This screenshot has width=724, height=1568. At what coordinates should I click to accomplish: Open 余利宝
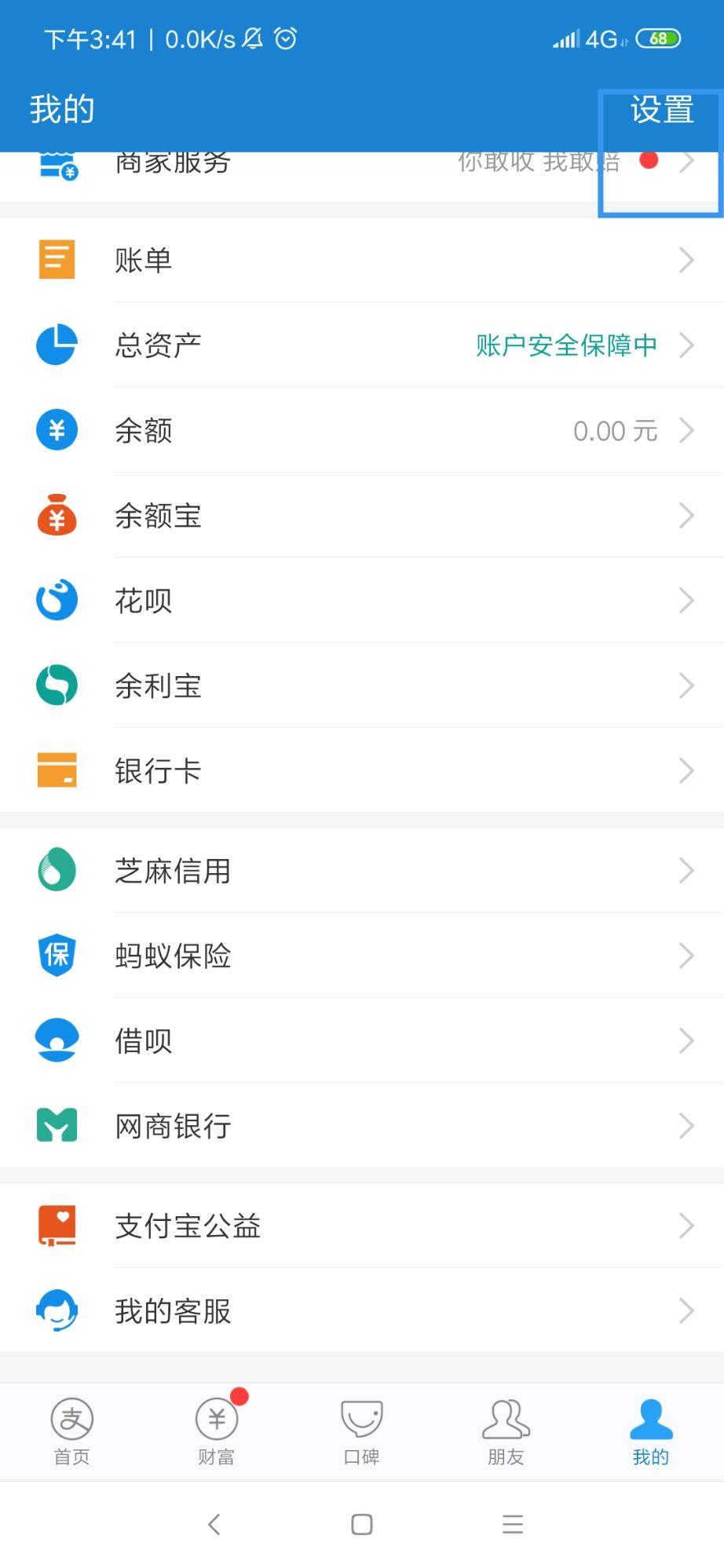click(362, 686)
